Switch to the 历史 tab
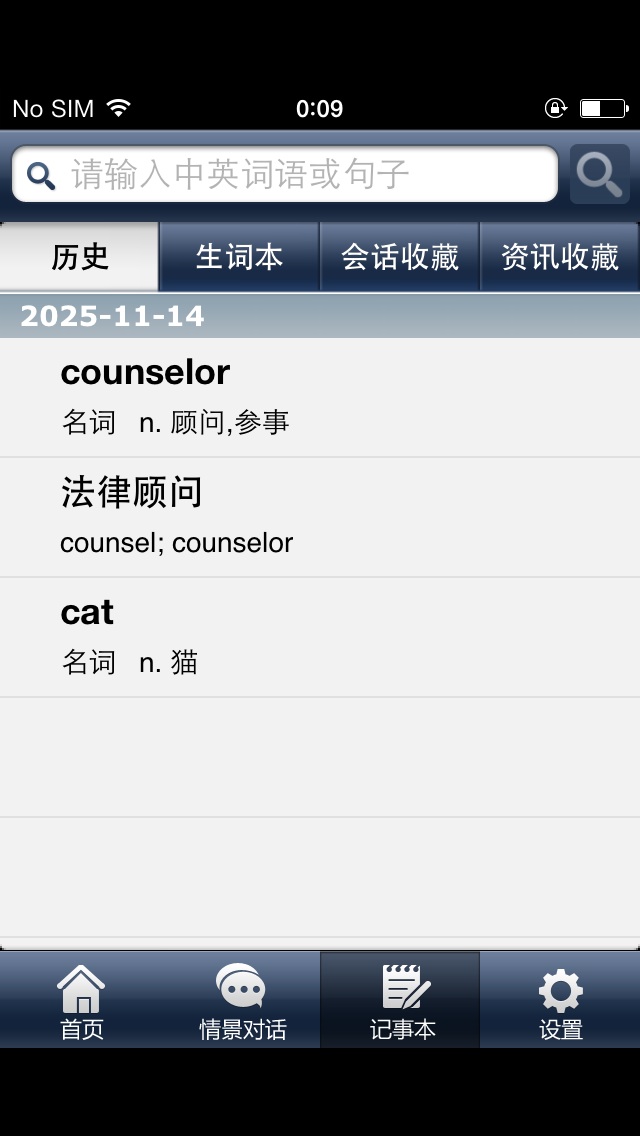Screen dimensions: 640x1136 point(80,257)
